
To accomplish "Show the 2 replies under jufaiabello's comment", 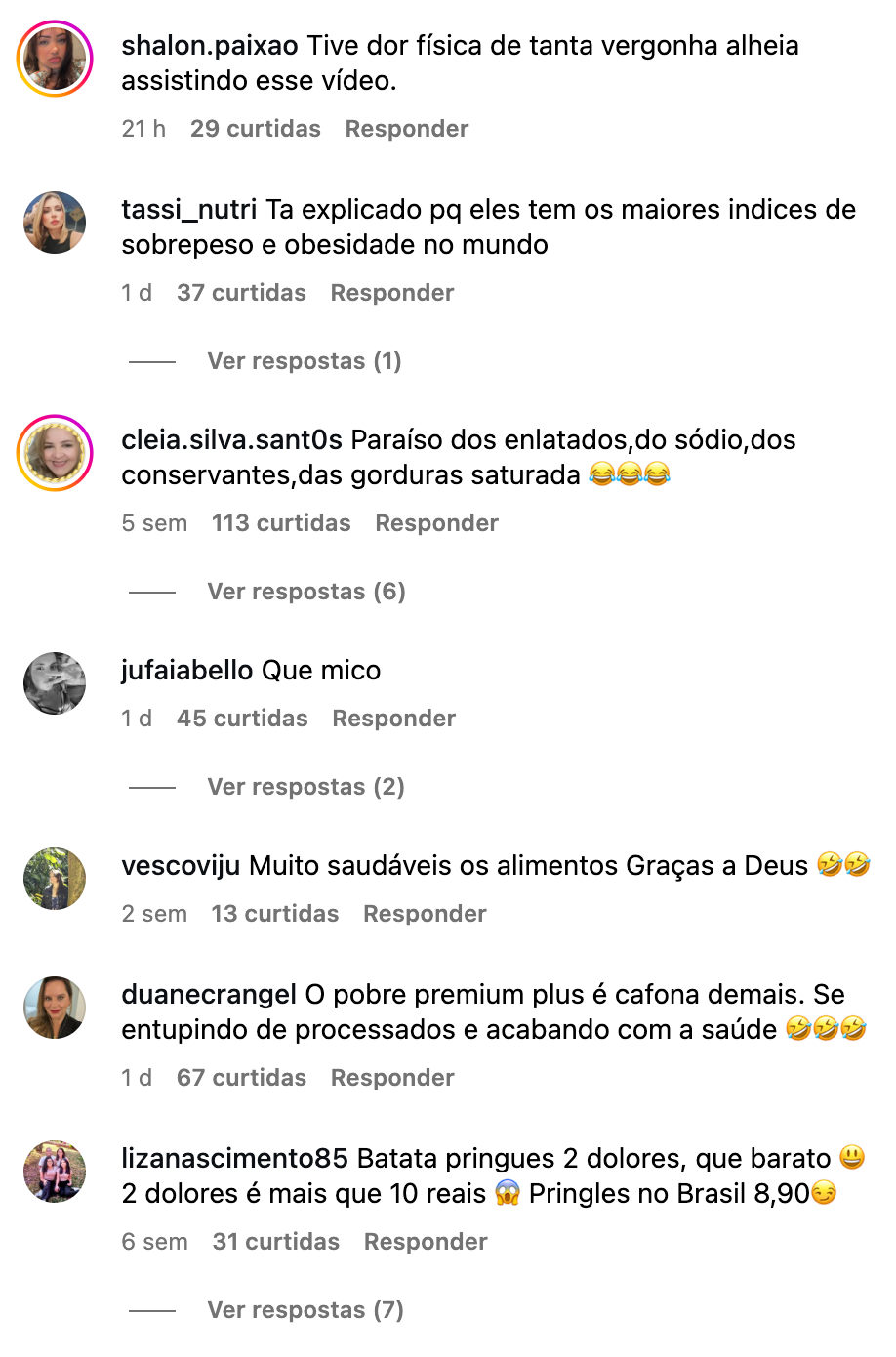I will click(x=305, y=787).
